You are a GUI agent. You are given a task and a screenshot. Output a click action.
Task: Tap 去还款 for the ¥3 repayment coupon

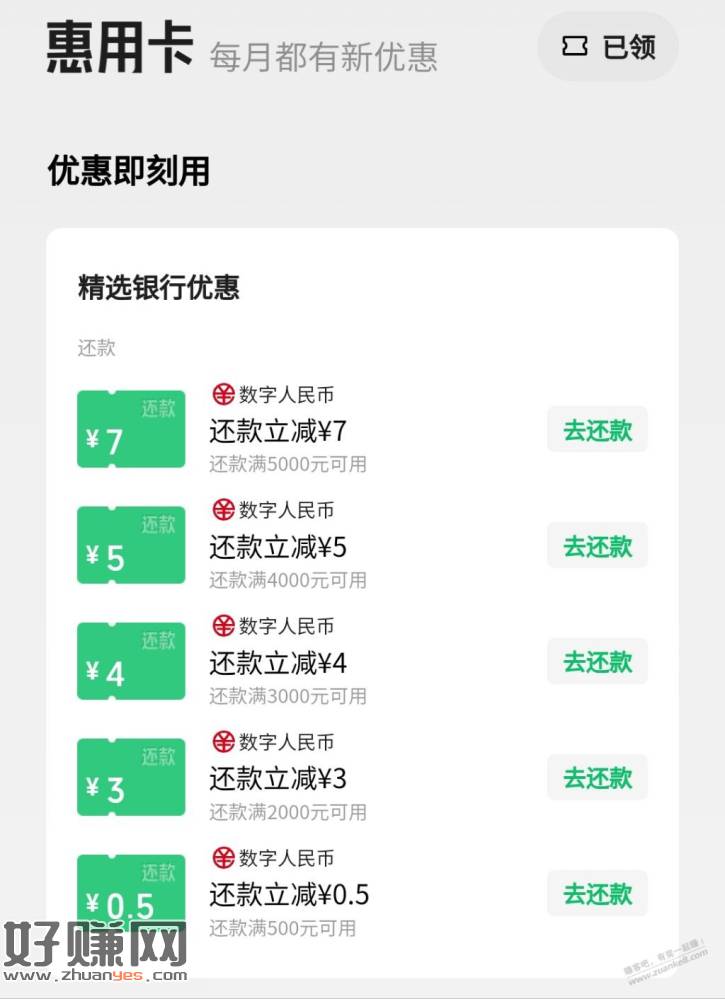pyautogui.click(x=597, y=777)
